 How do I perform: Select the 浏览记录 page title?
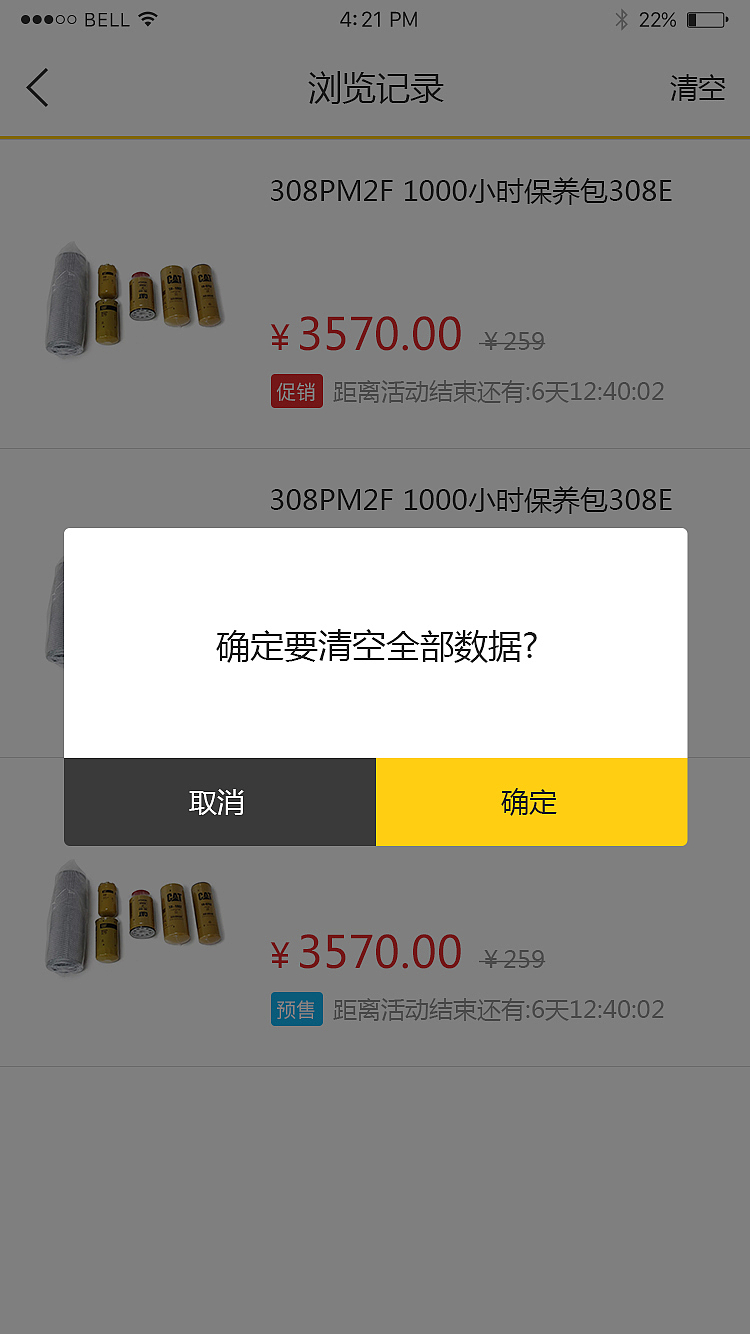coord(375,88)
